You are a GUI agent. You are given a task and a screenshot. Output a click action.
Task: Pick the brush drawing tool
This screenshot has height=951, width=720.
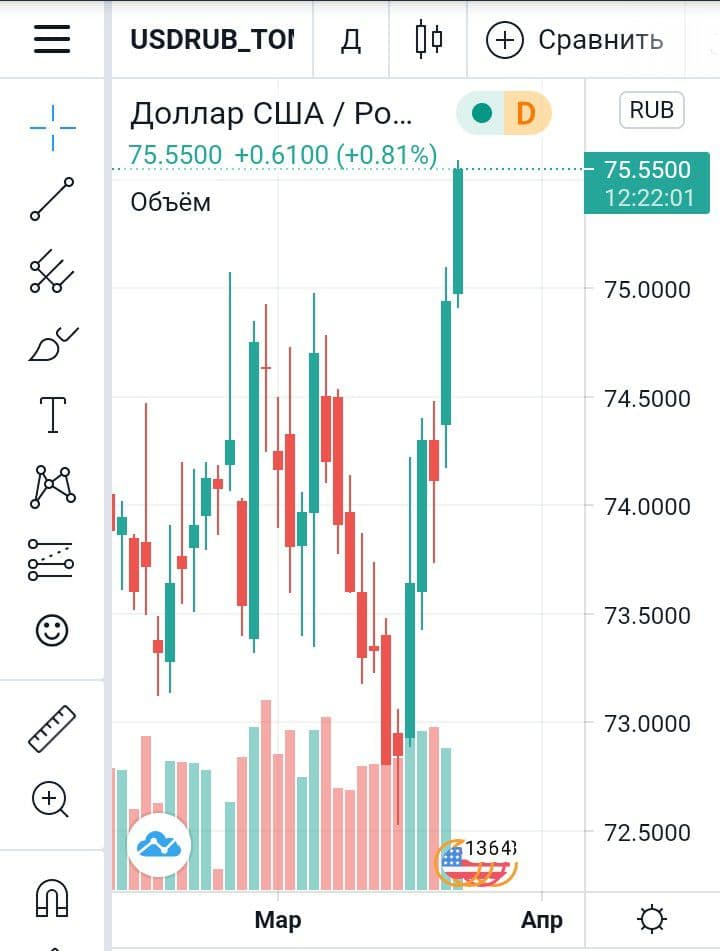52,343
